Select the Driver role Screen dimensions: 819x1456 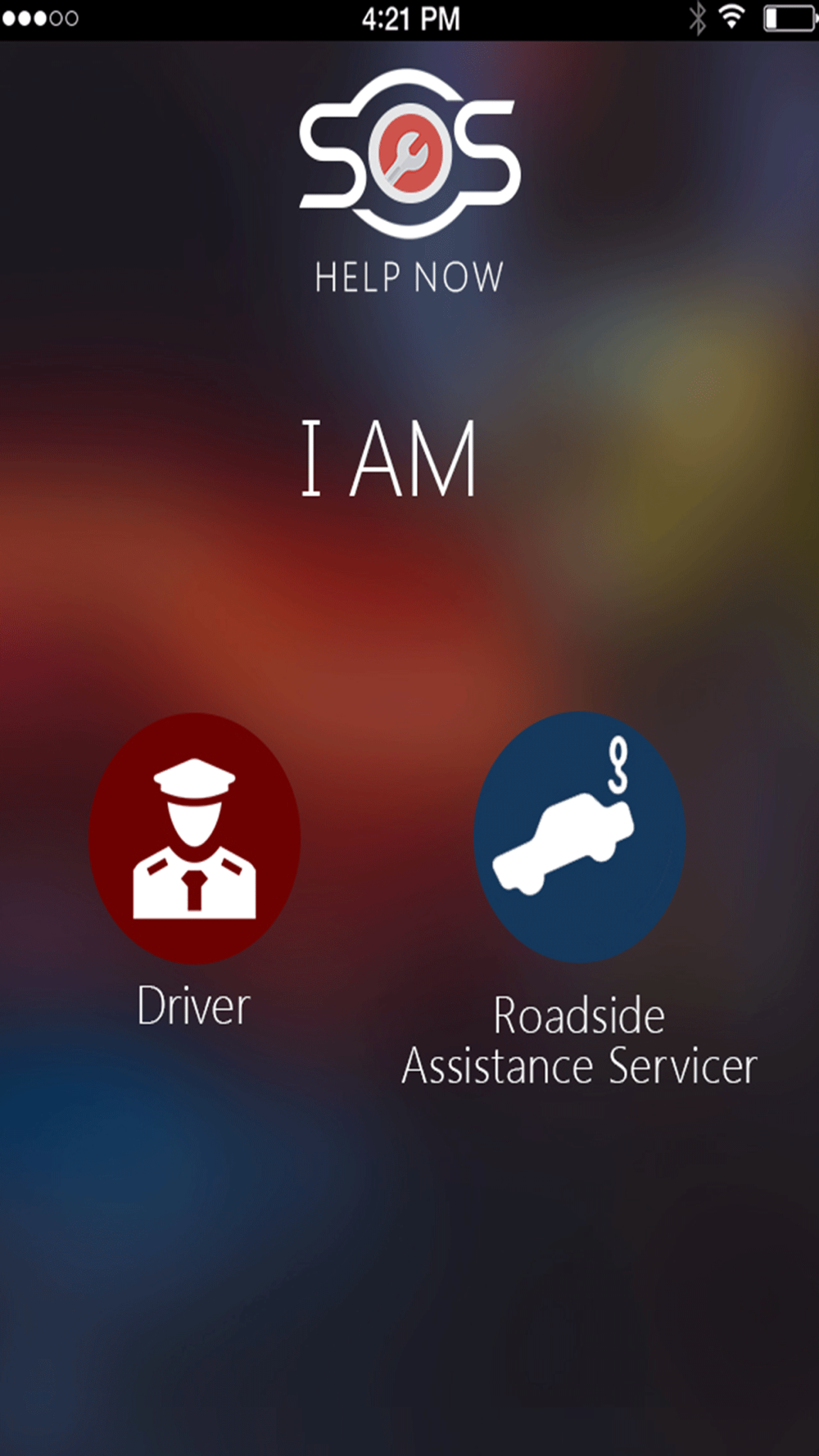click(194, 838)
